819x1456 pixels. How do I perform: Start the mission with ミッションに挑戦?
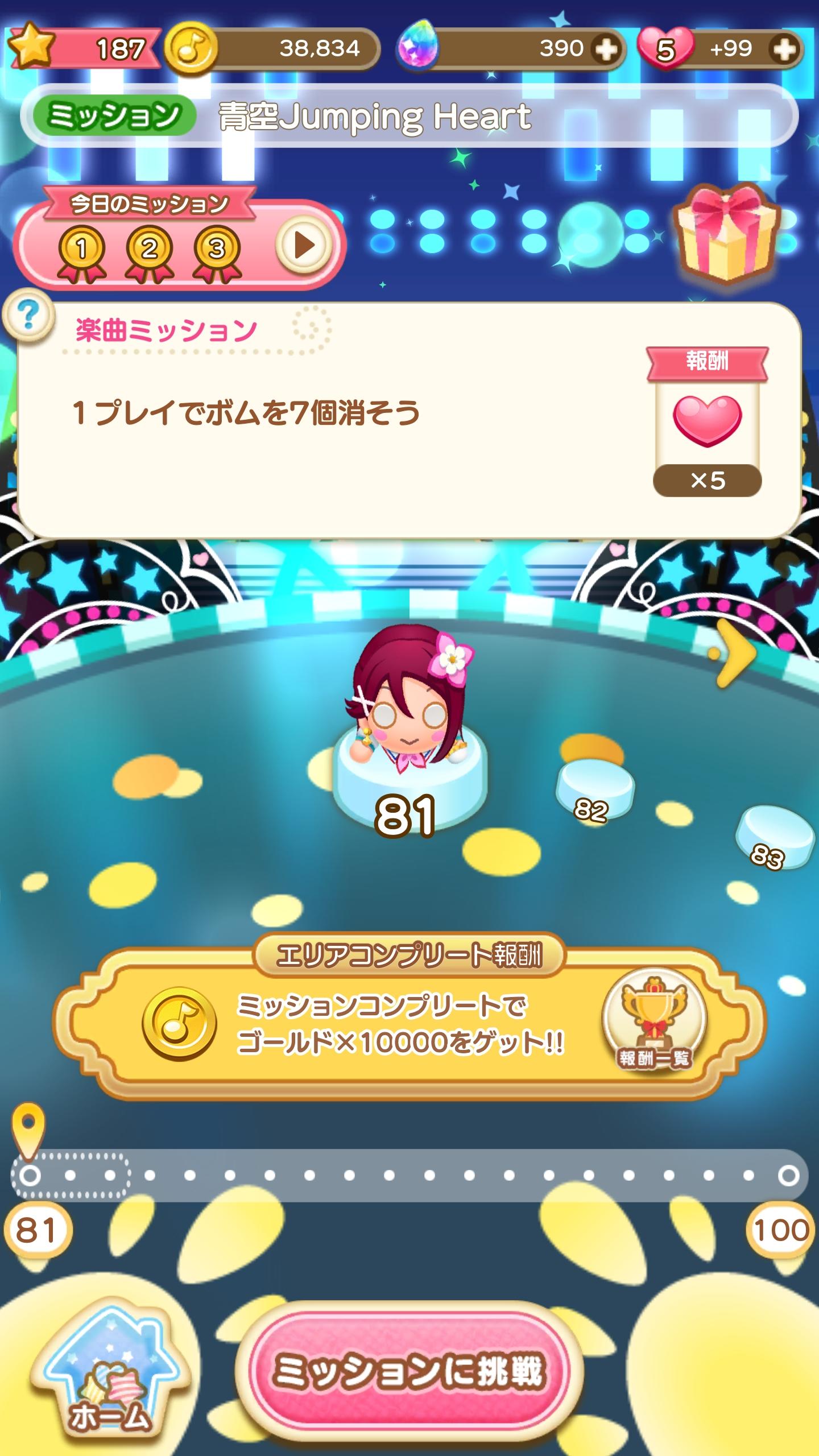click(409, 1371)
